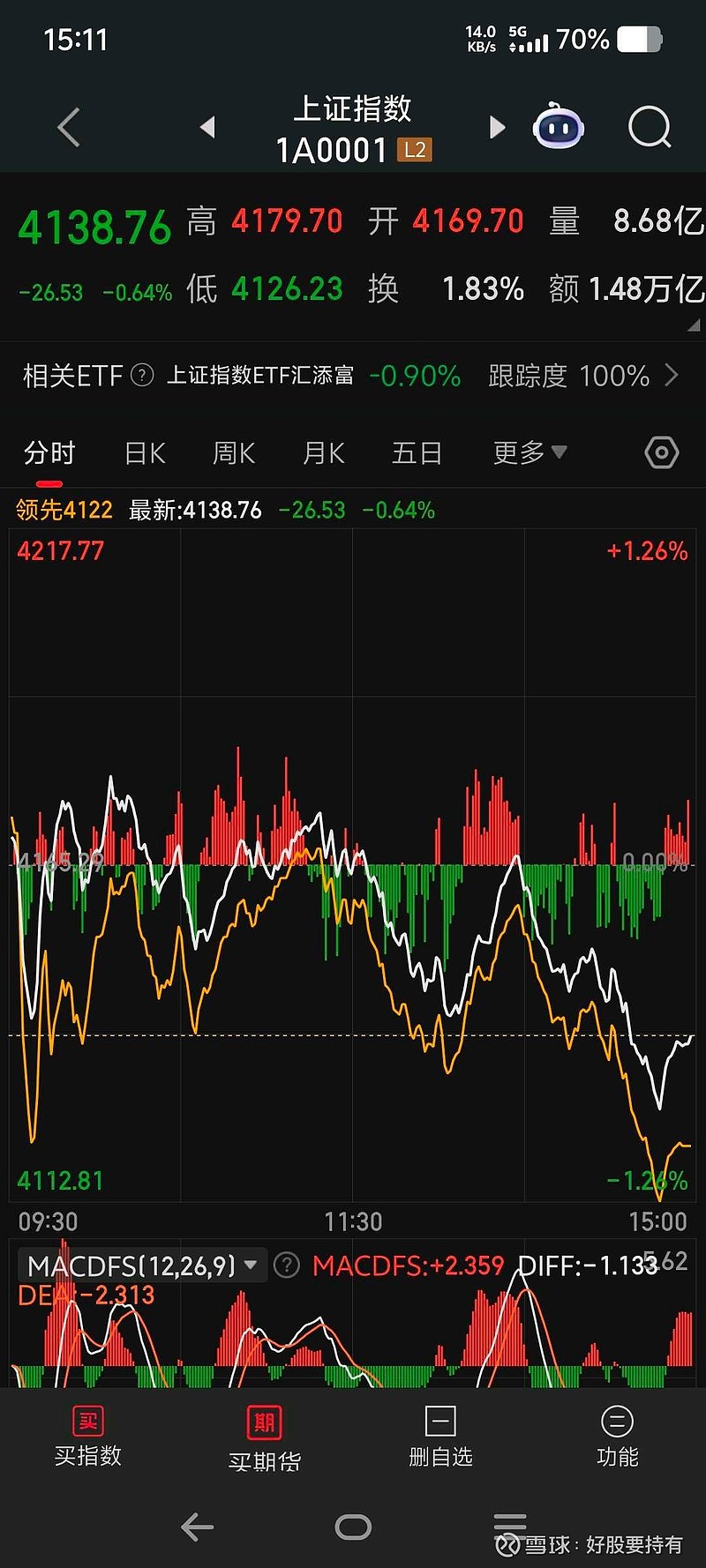The height and width of the screenshot is (1568, 706).
Task: Open the AI assistant robot icon
Action: 558,127
